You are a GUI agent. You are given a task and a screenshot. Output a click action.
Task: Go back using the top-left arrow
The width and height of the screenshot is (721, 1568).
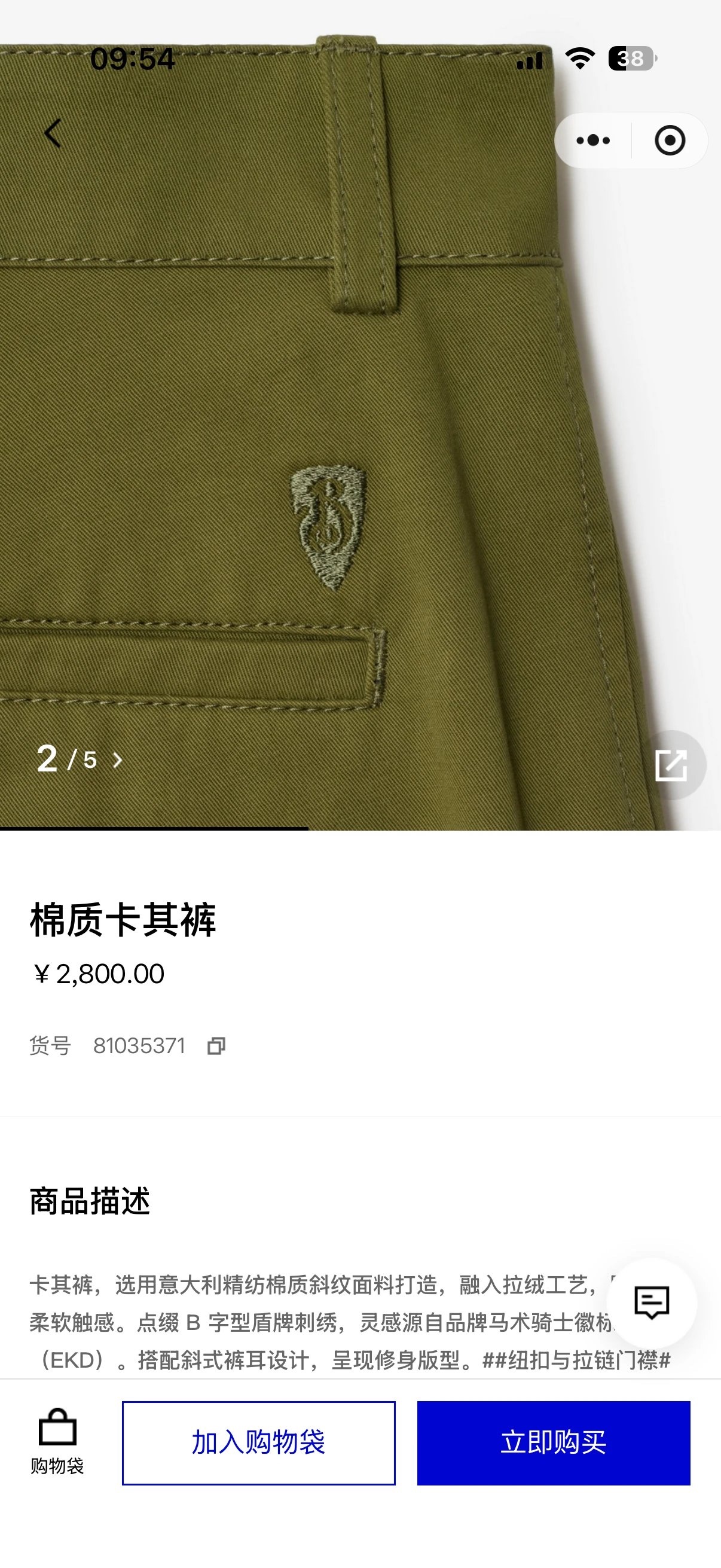53,133
